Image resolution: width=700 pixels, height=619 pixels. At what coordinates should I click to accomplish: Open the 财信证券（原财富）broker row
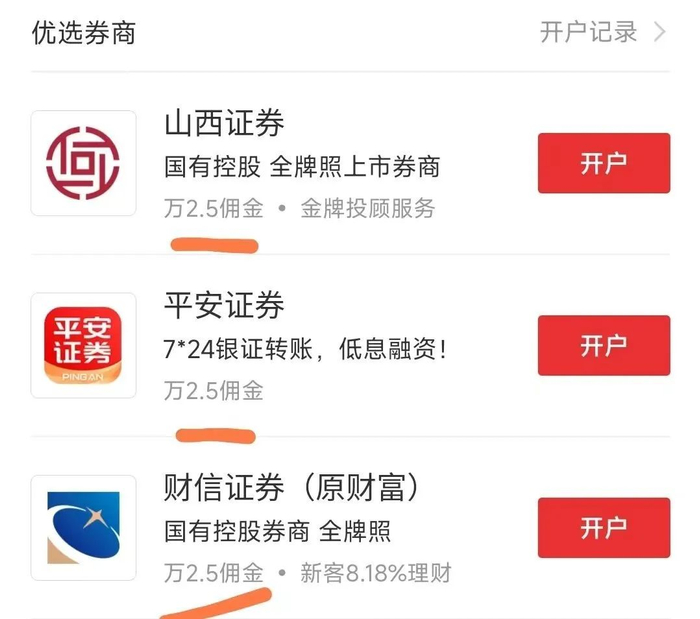tap(300, 528)
